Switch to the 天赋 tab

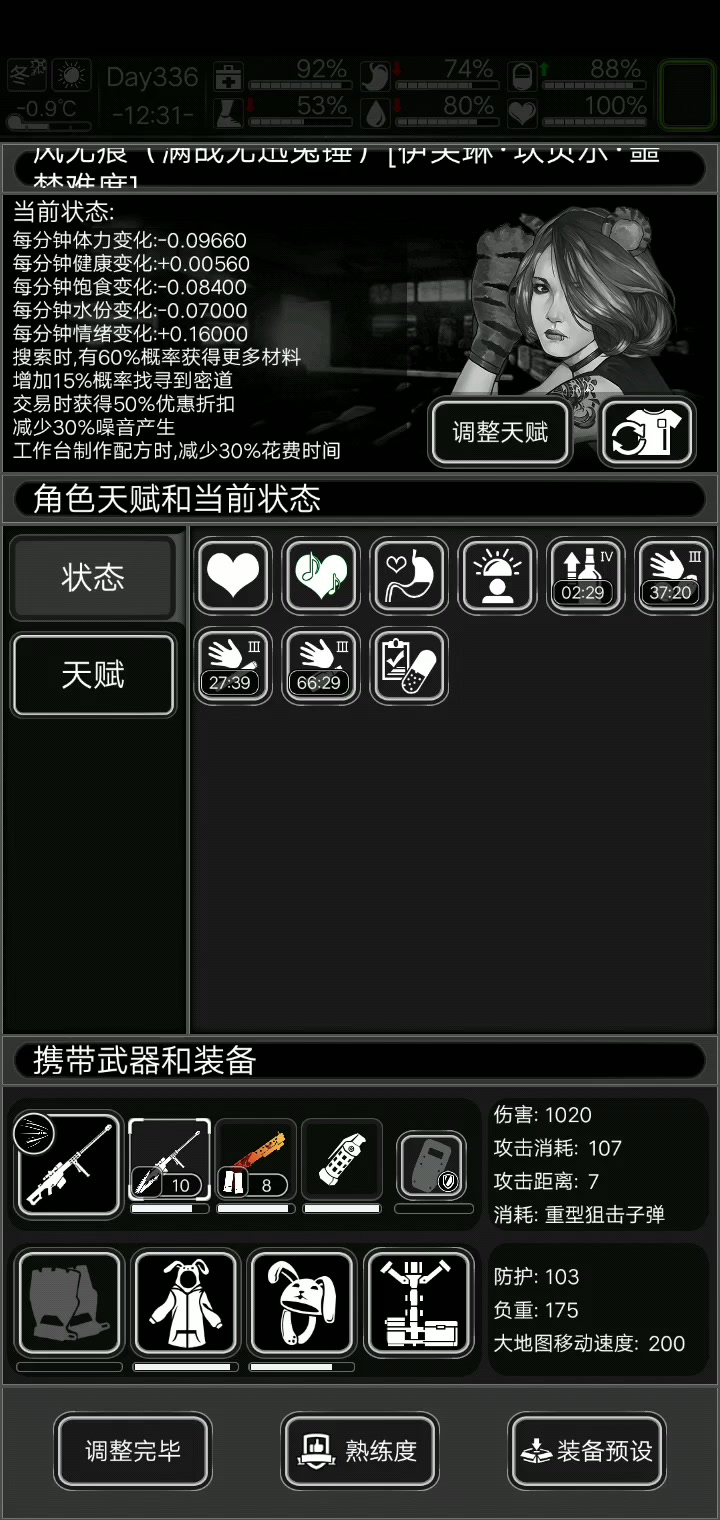coord(93,675)
